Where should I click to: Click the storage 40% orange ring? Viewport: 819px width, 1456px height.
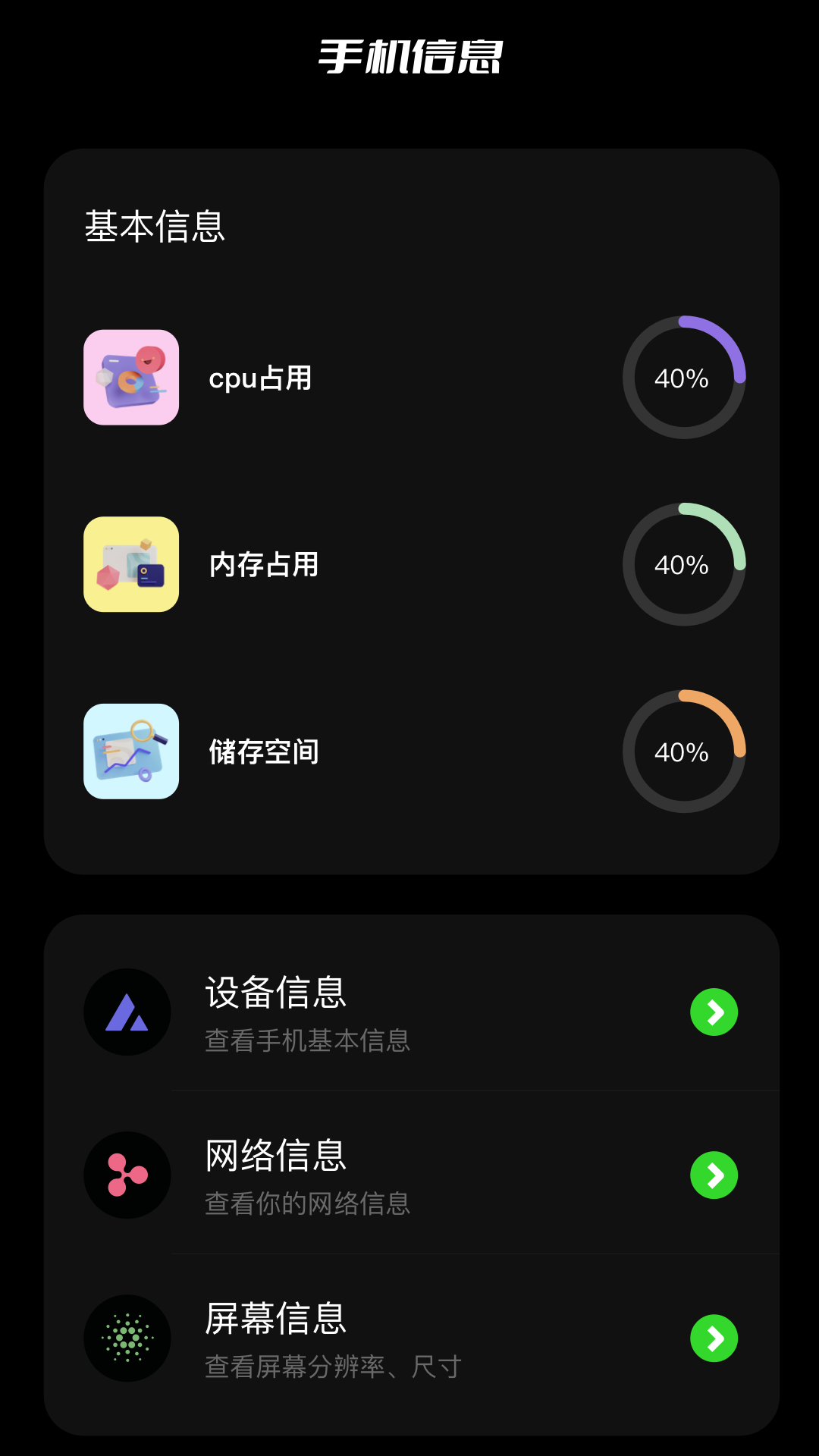683,752
